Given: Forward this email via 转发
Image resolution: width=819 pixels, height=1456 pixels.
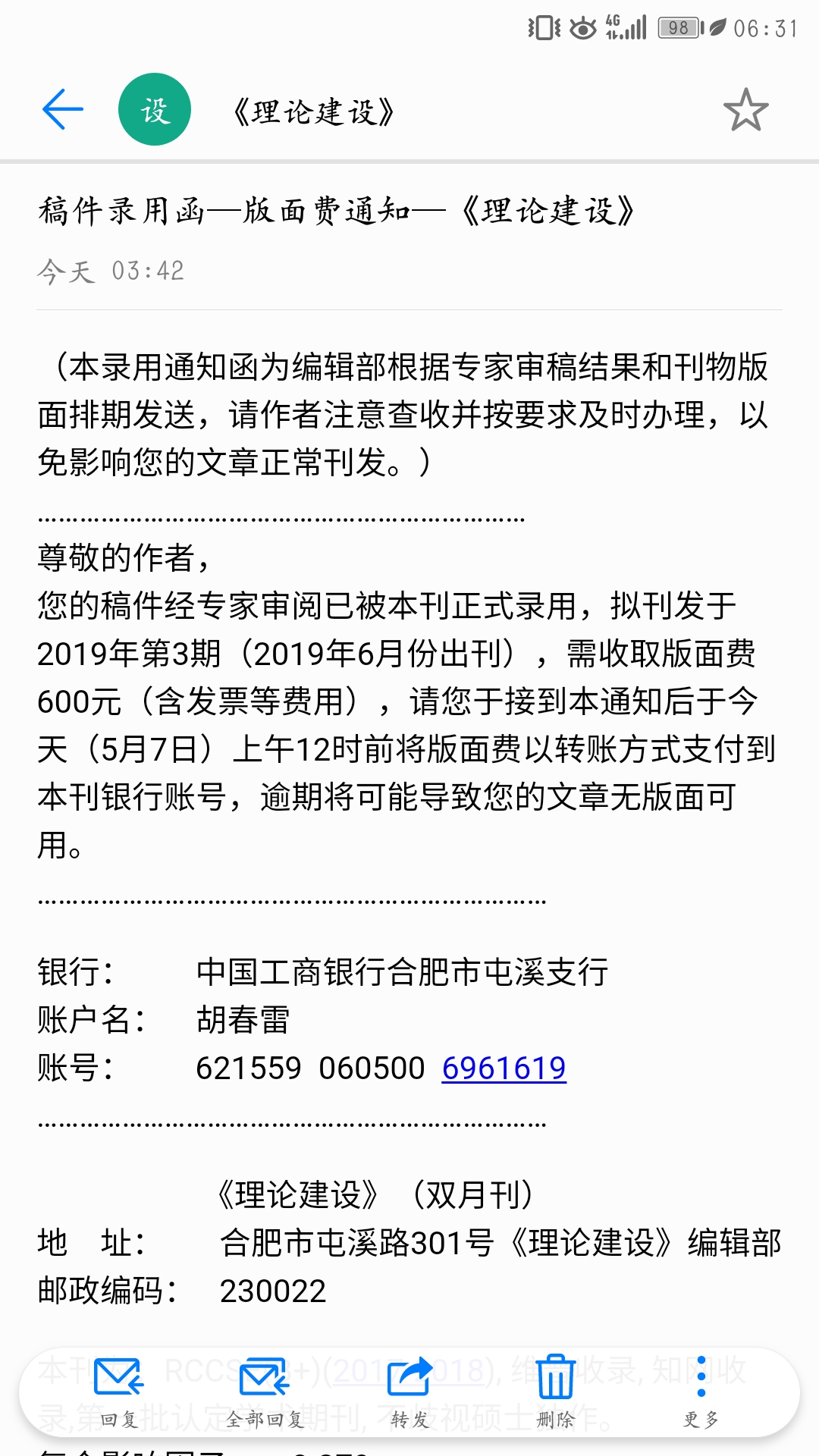Looking at the screenshot, I should 409,1392.
